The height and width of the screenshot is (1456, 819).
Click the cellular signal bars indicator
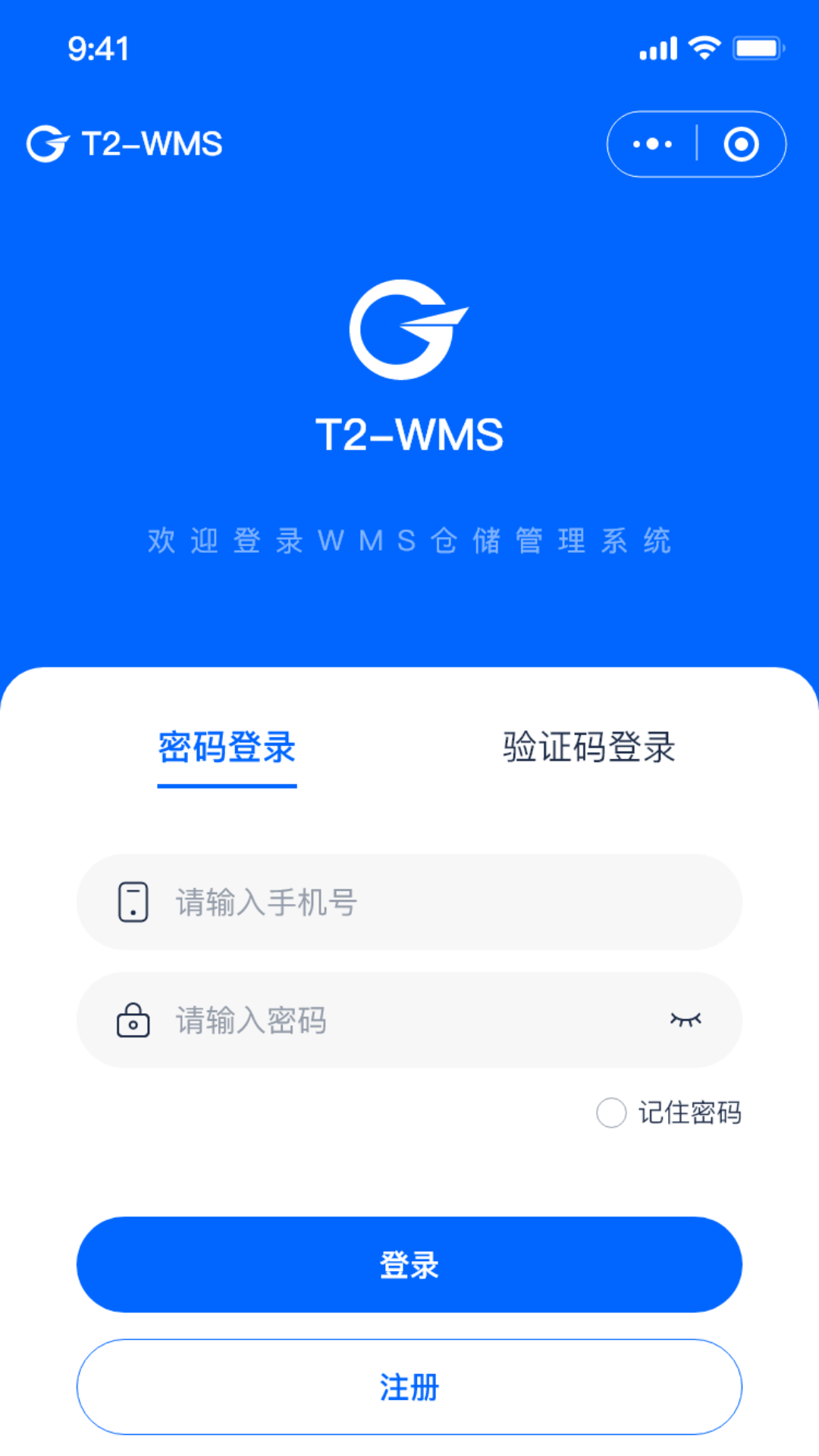(657, 47)
